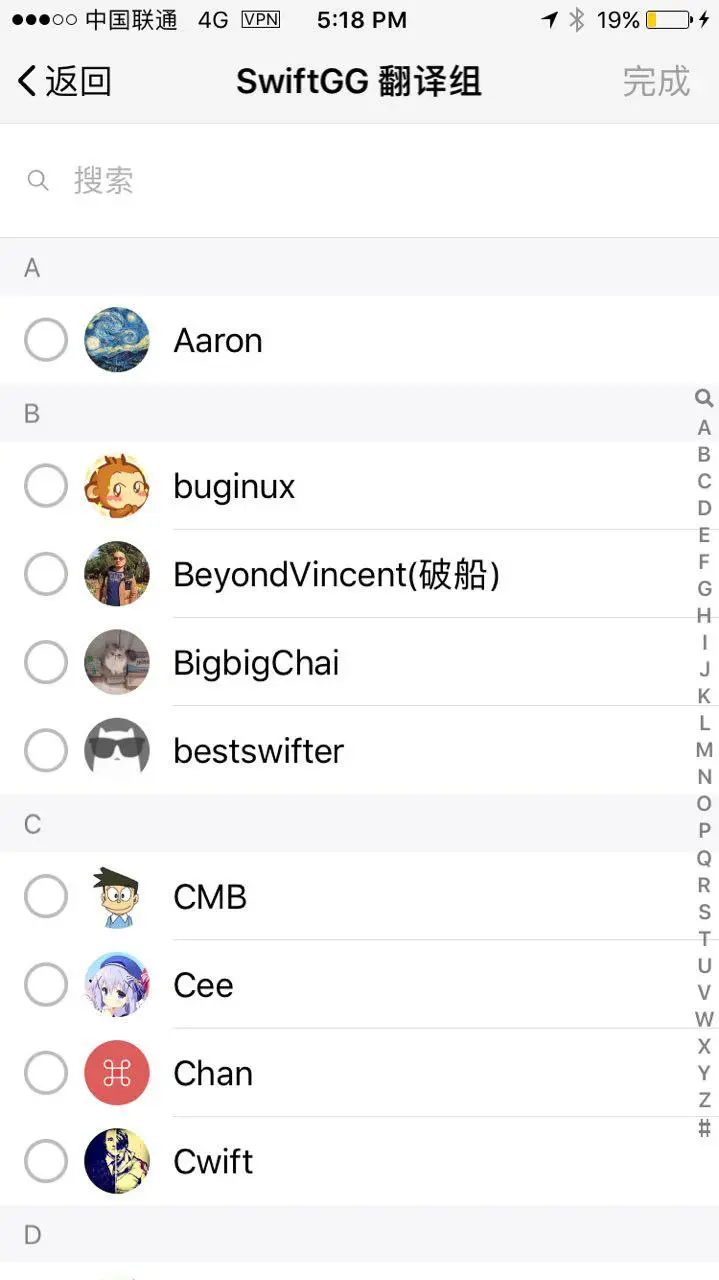Mark BigbigChai as selected
719x1280 pixels.
[x=46, y=663]
